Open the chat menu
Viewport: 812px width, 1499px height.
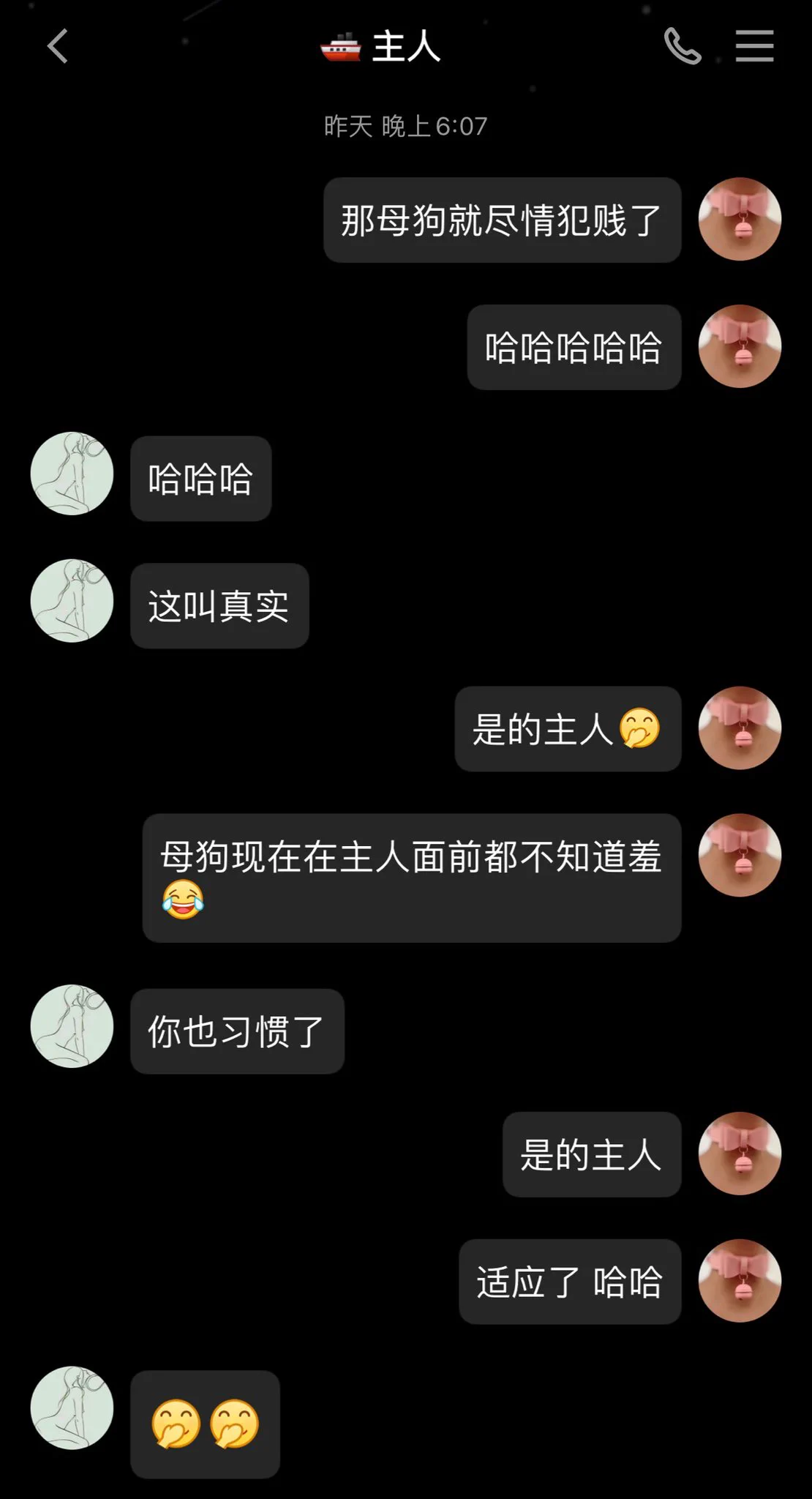coord(754,47)
